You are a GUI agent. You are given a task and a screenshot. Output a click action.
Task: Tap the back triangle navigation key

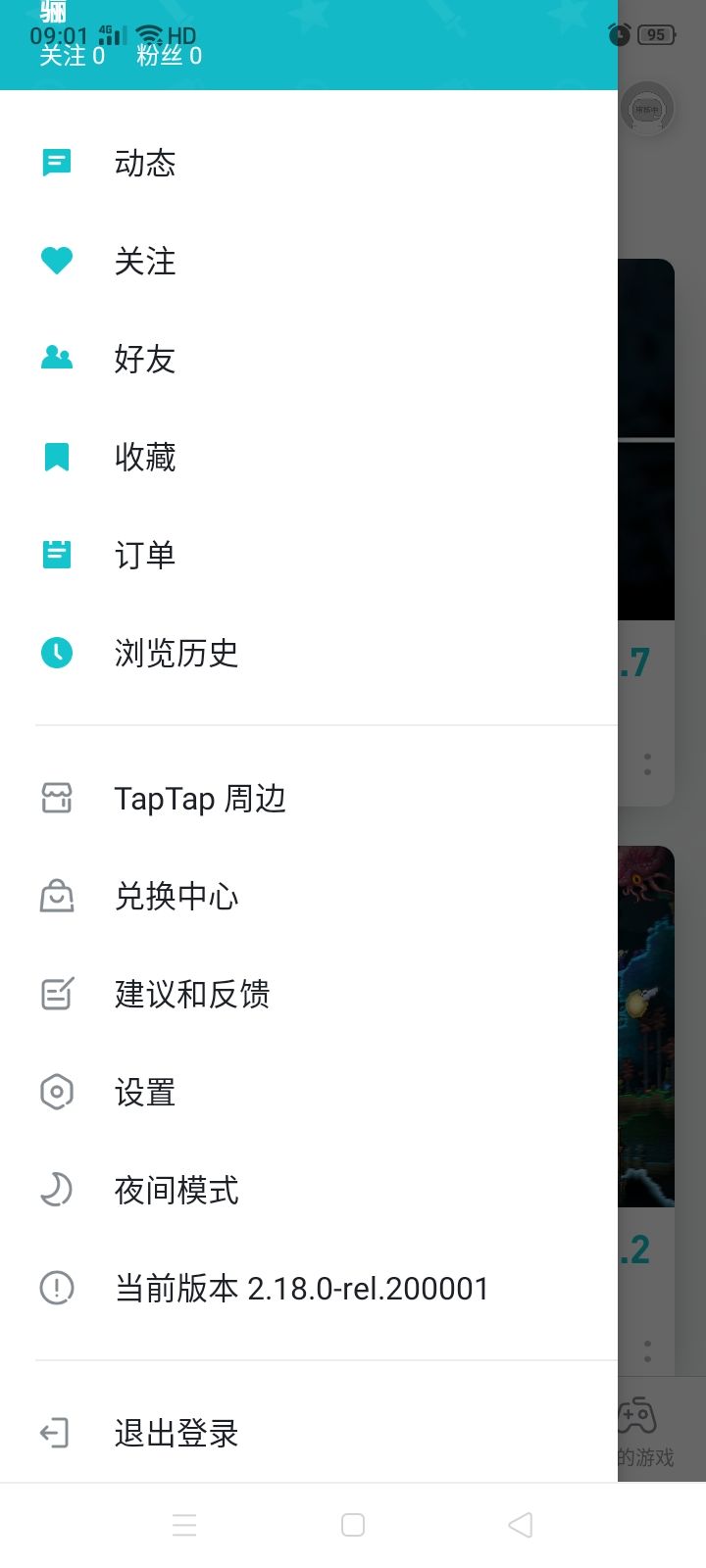point(521,1524)
